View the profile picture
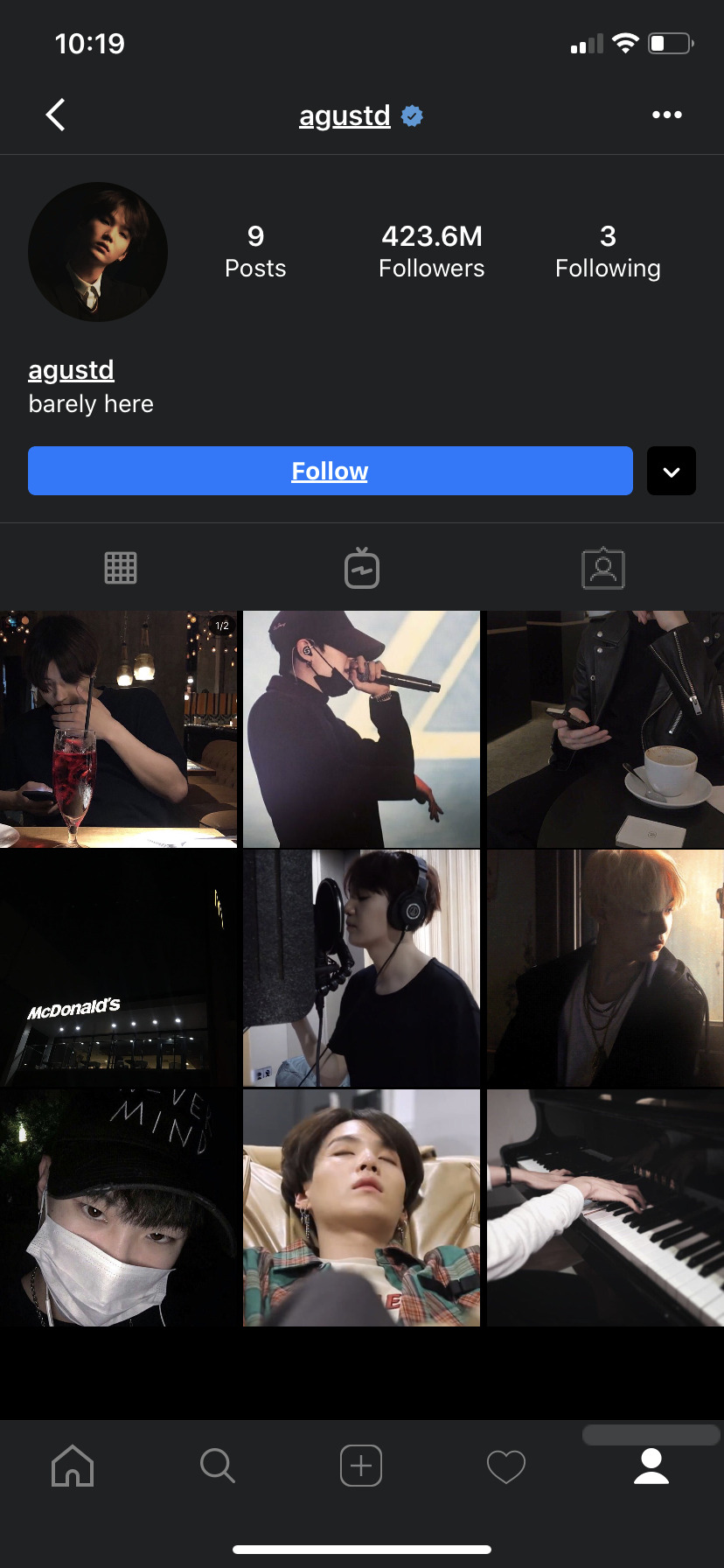The width and height of the screenshot is (724, 1568). 98,252
